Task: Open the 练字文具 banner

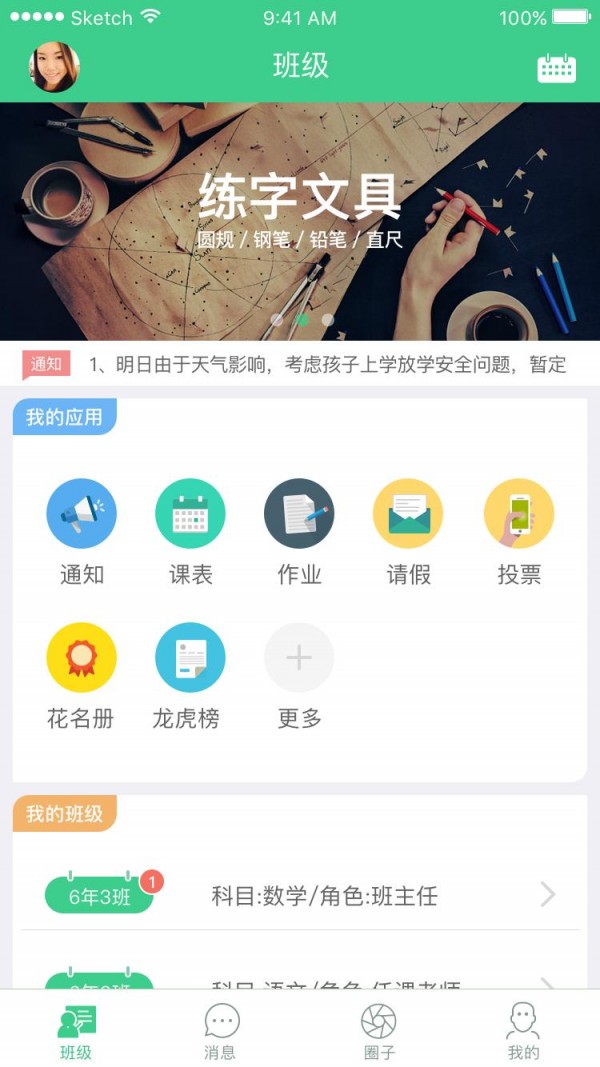Action: [300, 221]
